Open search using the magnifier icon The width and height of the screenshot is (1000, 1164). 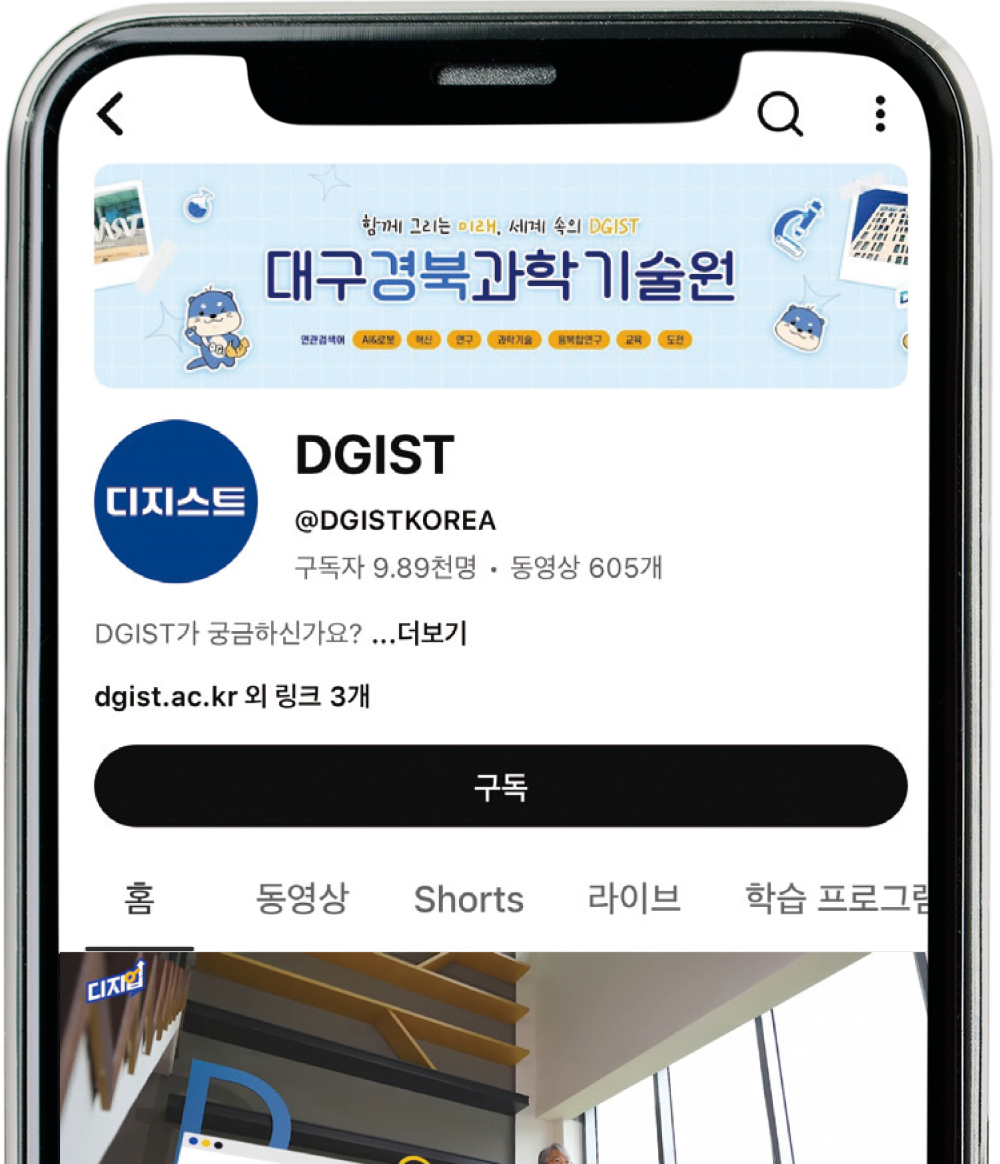(x=780, y=114)
